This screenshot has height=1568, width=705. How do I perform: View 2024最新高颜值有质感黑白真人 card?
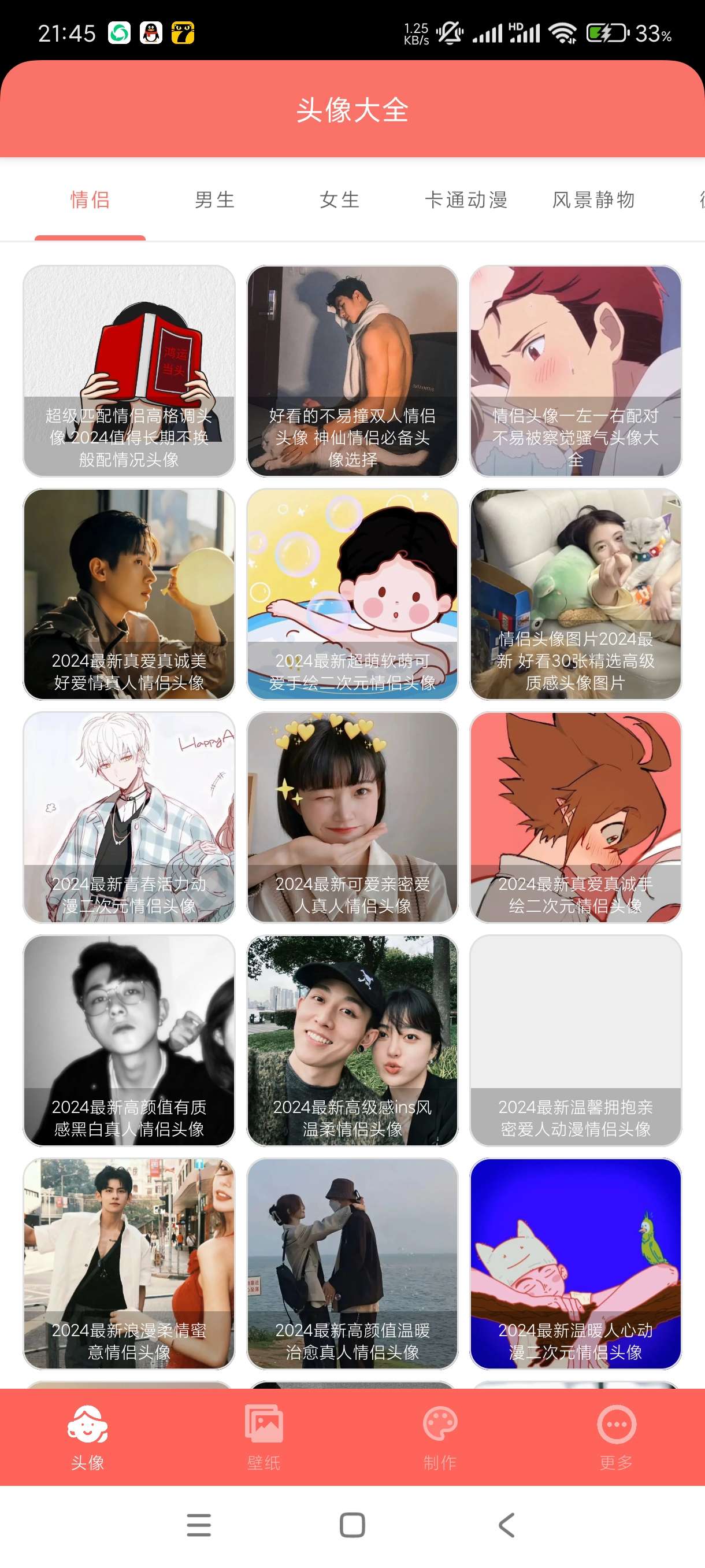pos(129,1041)
